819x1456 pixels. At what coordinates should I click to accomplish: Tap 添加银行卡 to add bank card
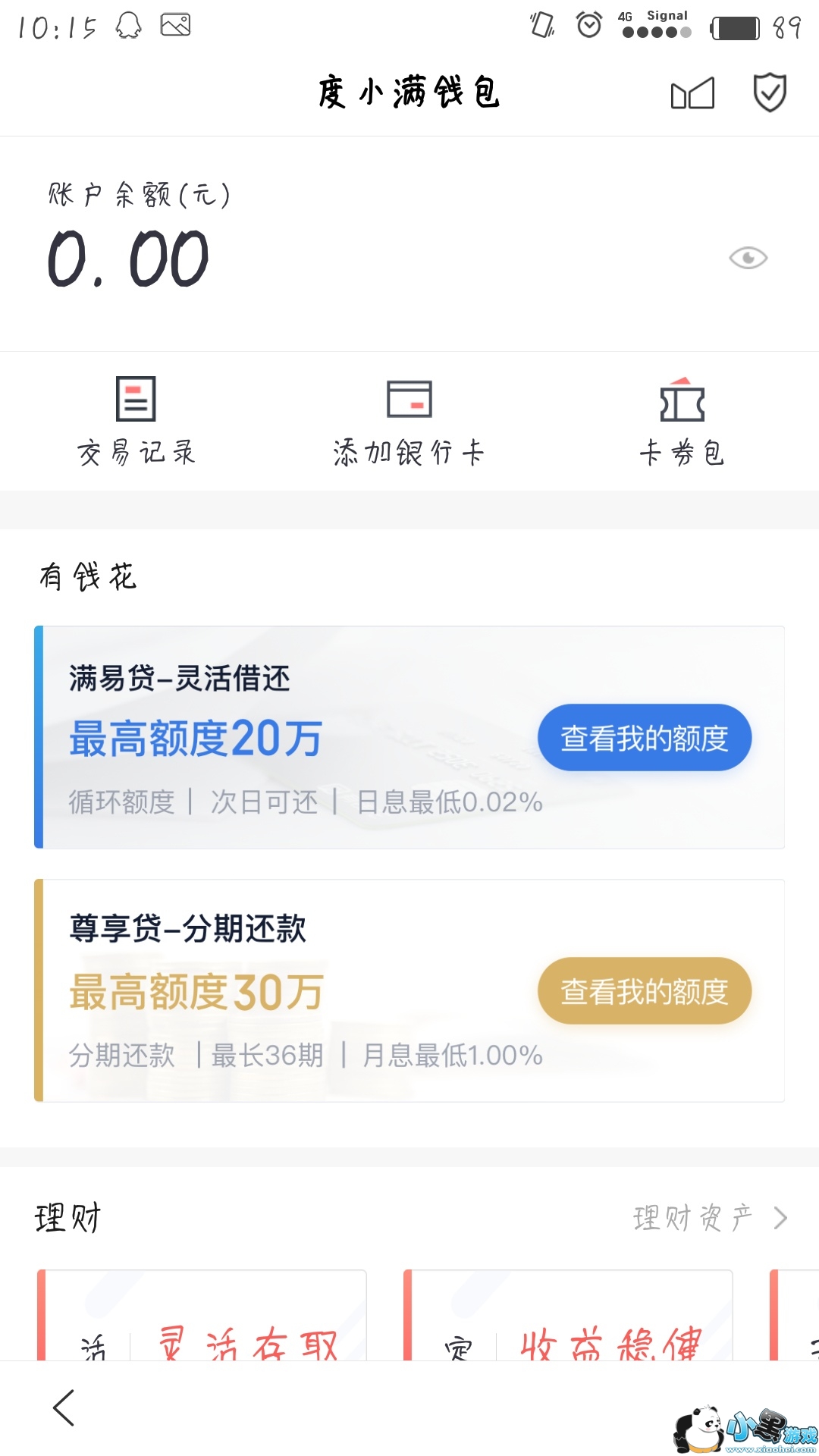pos(409,422)
